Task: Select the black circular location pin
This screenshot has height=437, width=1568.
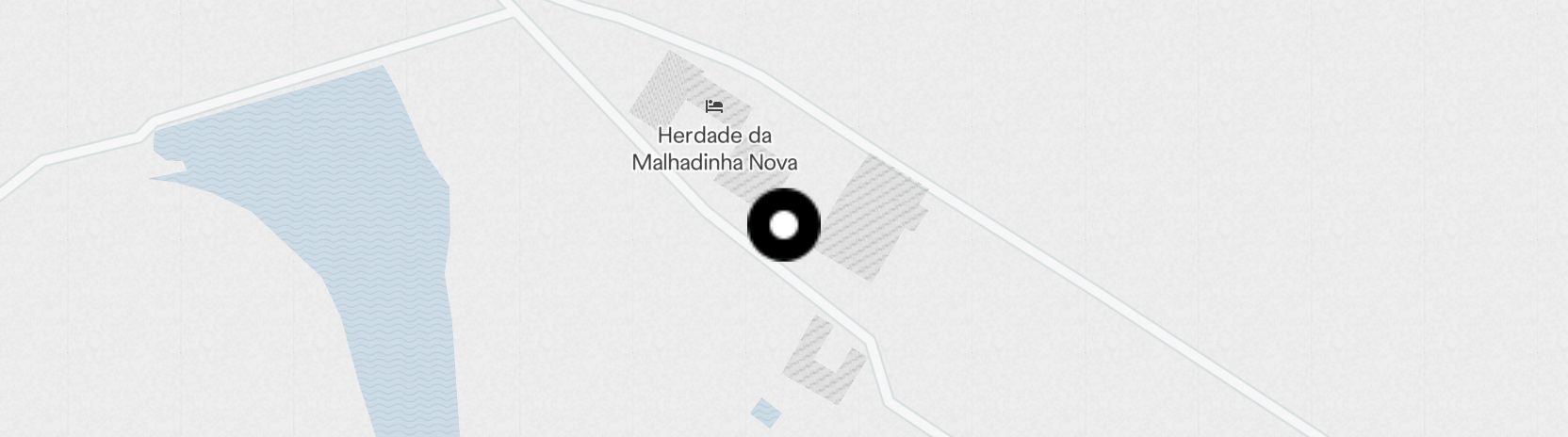Action: click(x=783, y=226)
